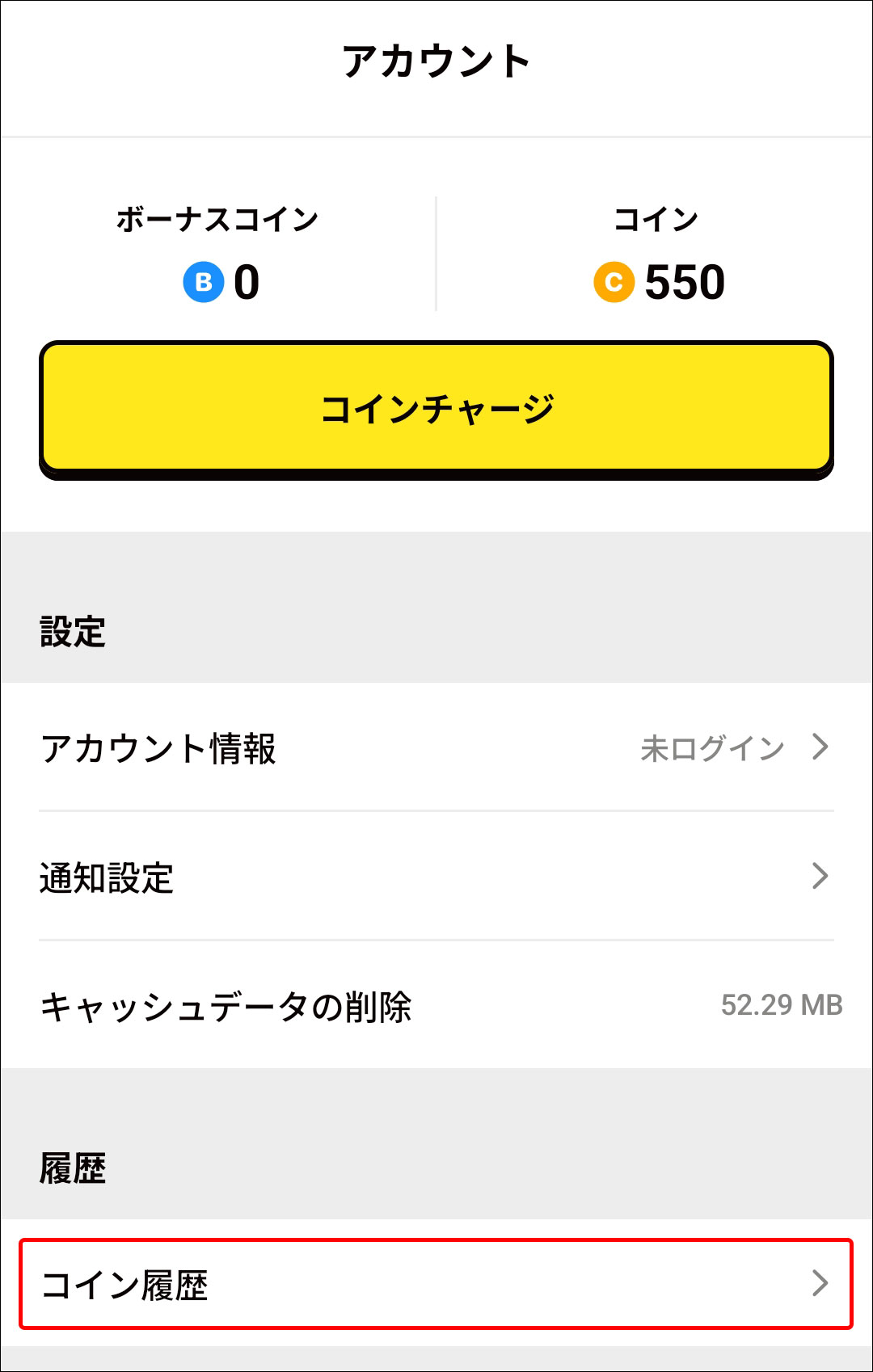Click the 未ログイン status label
Image resolution: width=873 pixels, height=1372 pixels.
pyautogui.click(x=710, y=747)
